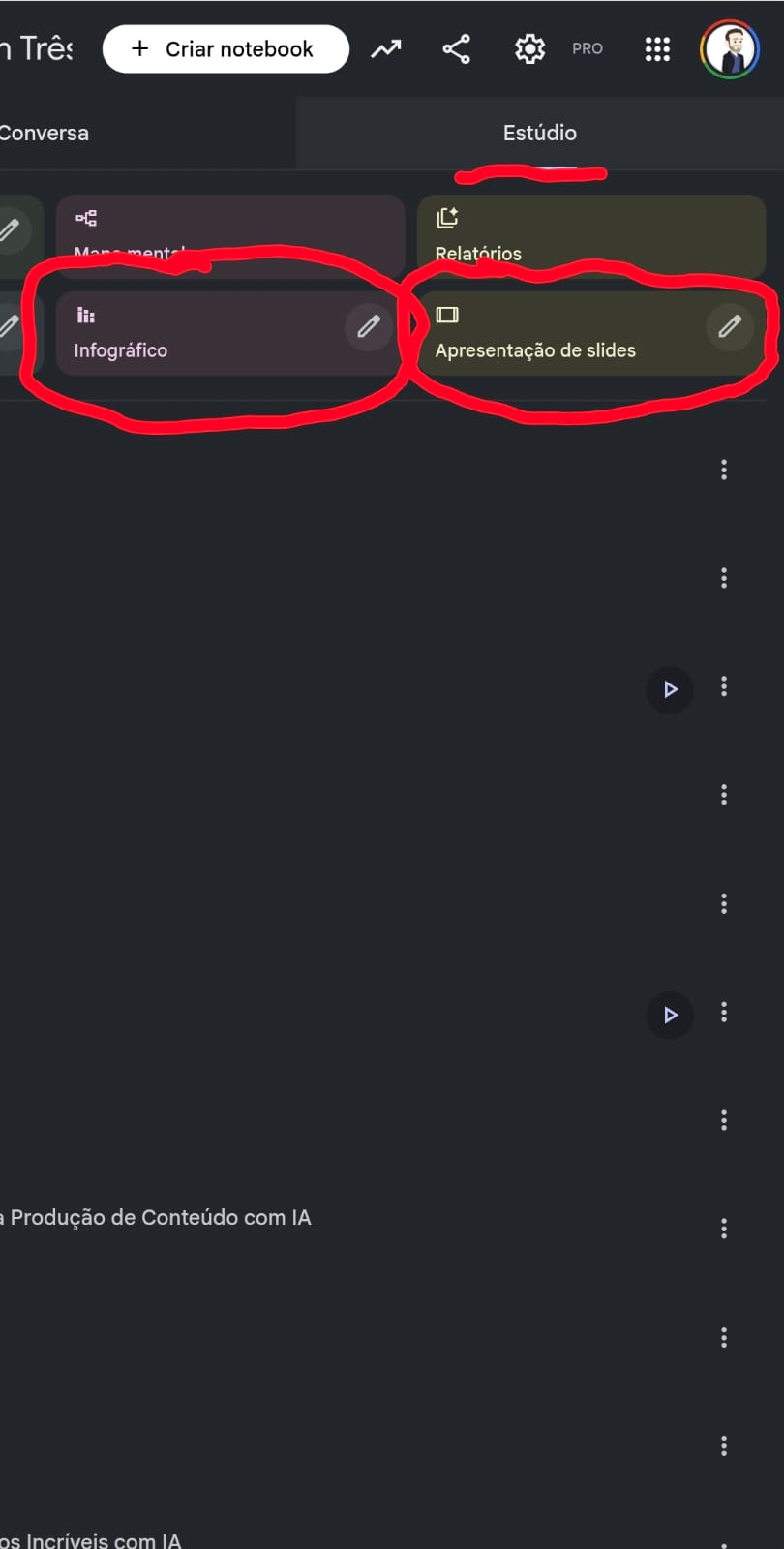The image size is (784, 1549).
Task: Create an Infográfico
Action: coord(194,334)
